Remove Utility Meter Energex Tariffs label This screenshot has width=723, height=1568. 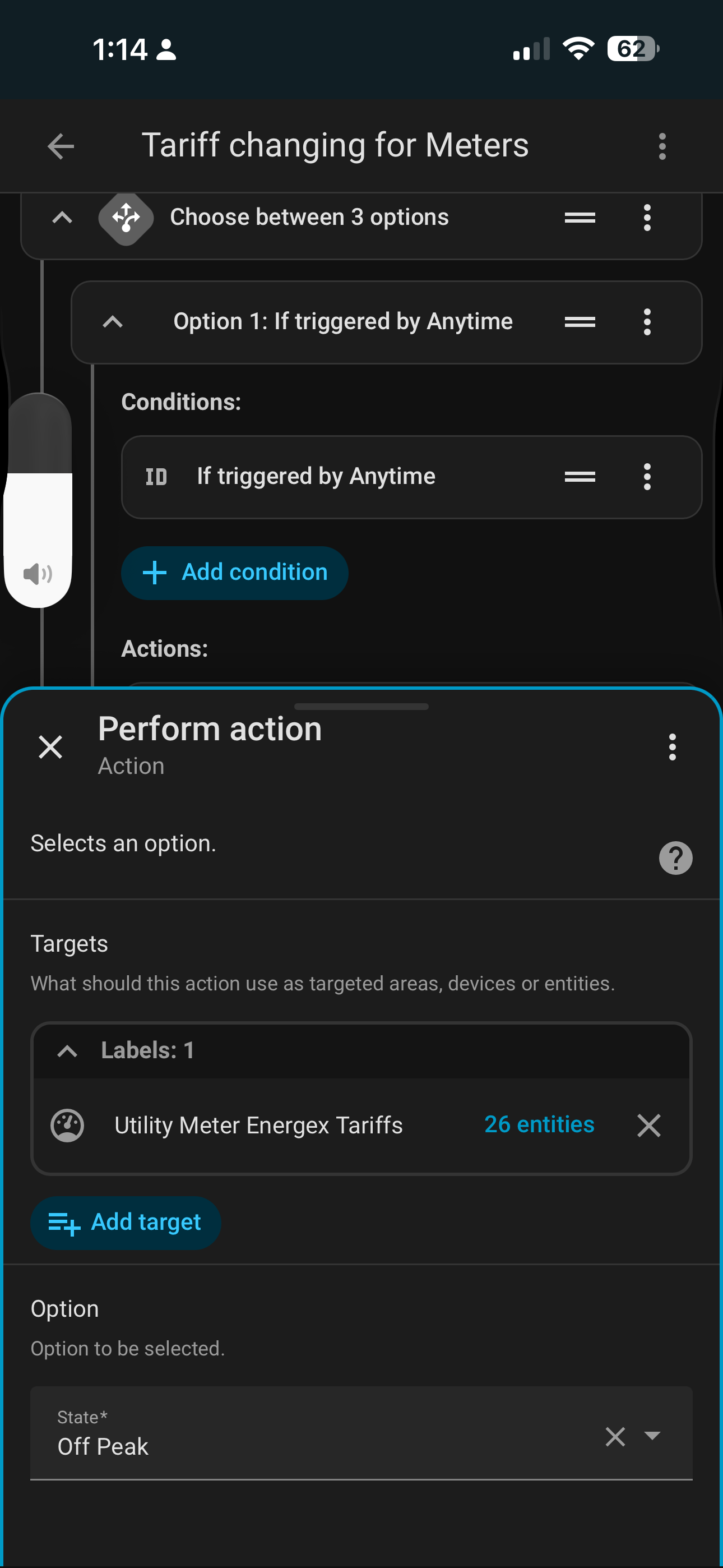[x=649, y=1126]
